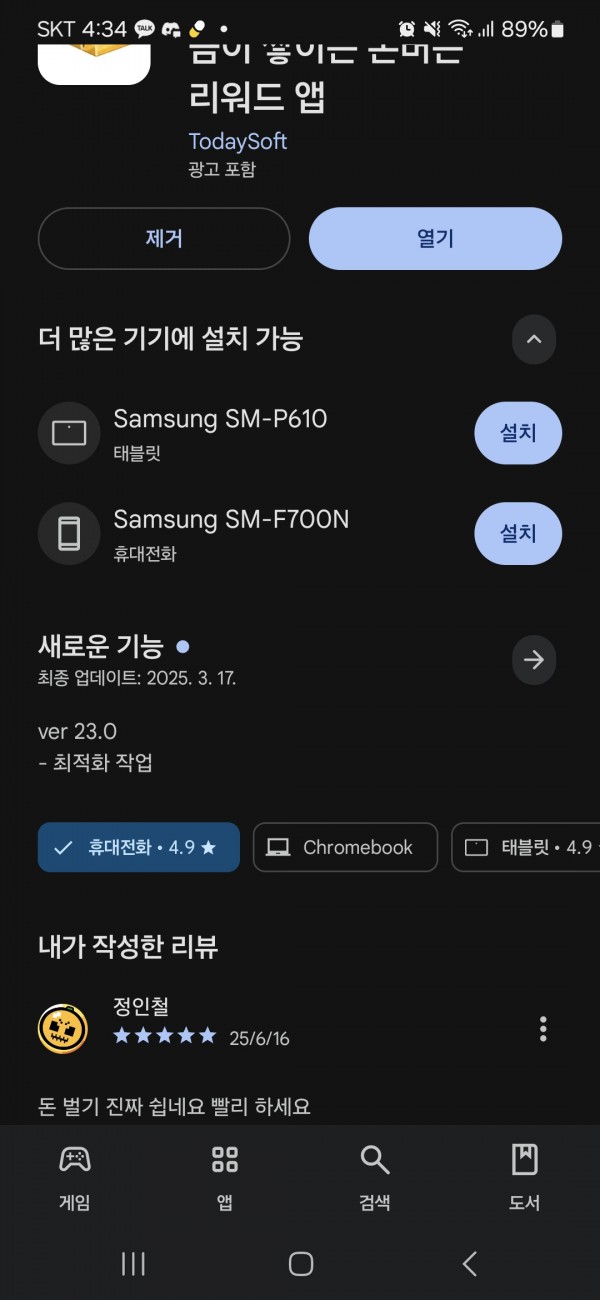Switch to the 도서 tab

pyautogui.click(x=524, y=1179)
